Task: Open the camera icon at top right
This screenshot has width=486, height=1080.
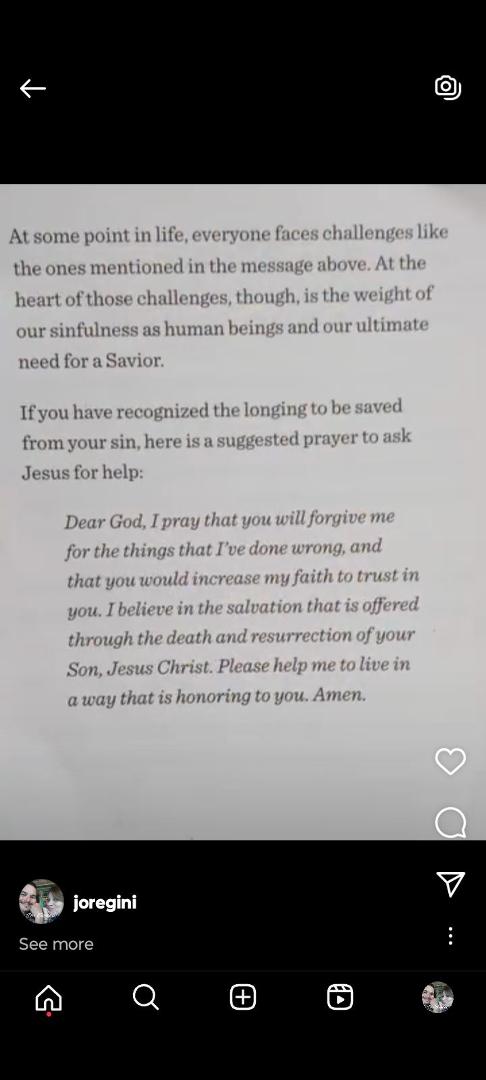Action: 447,87
